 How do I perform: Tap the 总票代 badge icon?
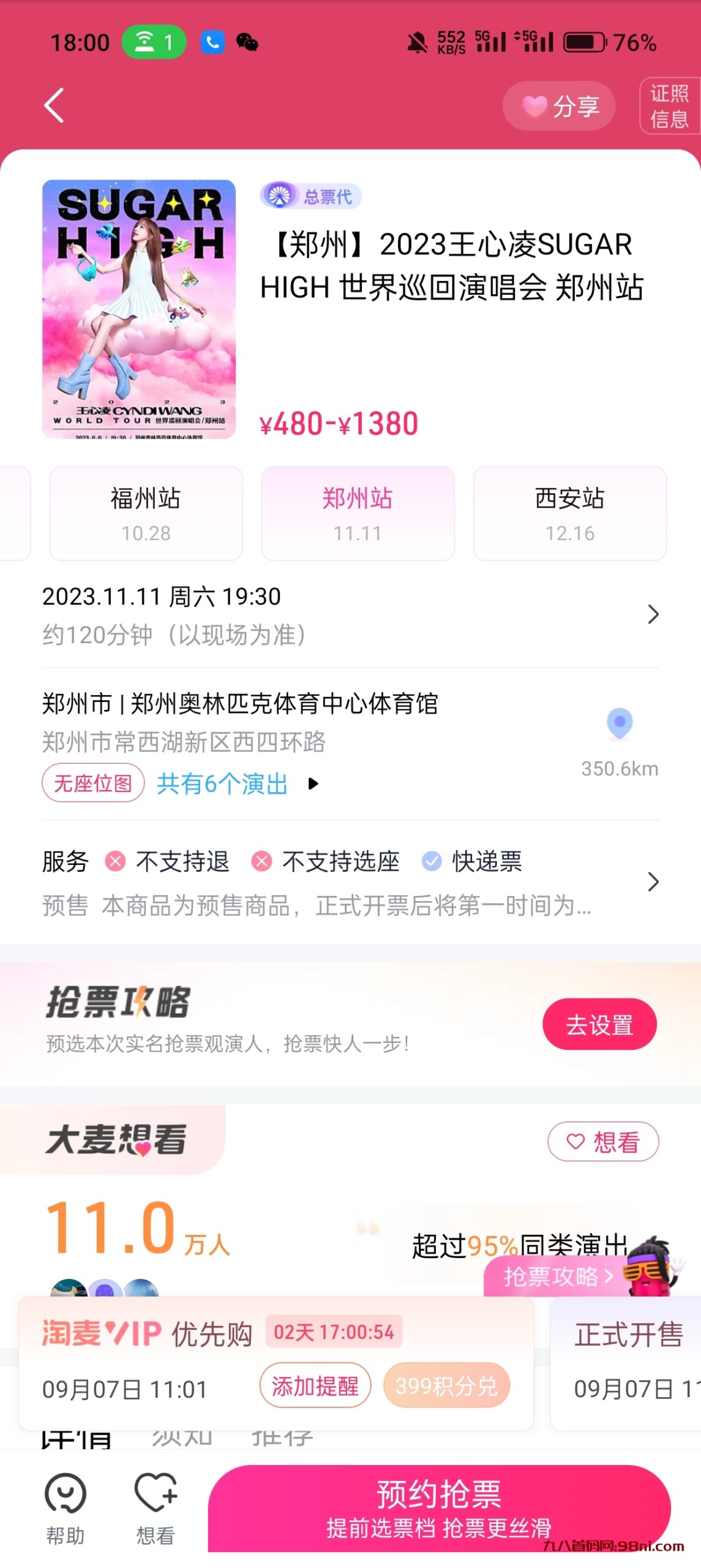[281, 196]
